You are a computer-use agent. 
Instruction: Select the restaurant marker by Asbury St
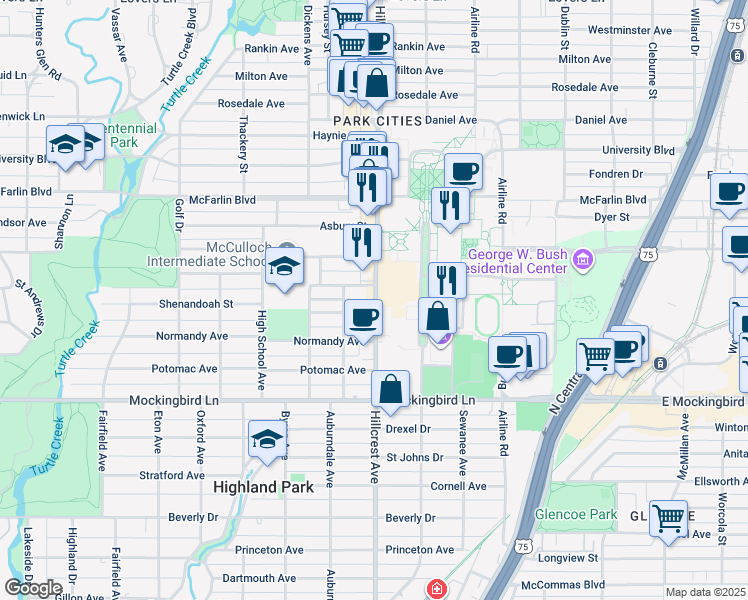point(363,243)
